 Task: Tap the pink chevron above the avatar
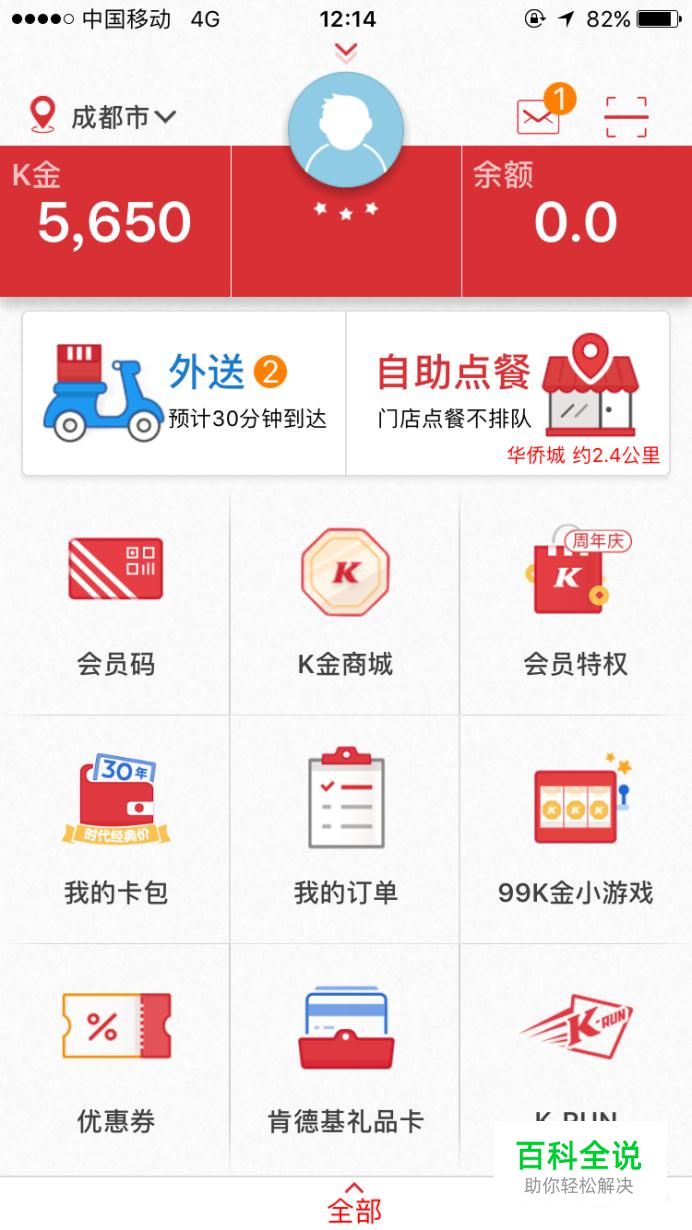coord(346,52)
